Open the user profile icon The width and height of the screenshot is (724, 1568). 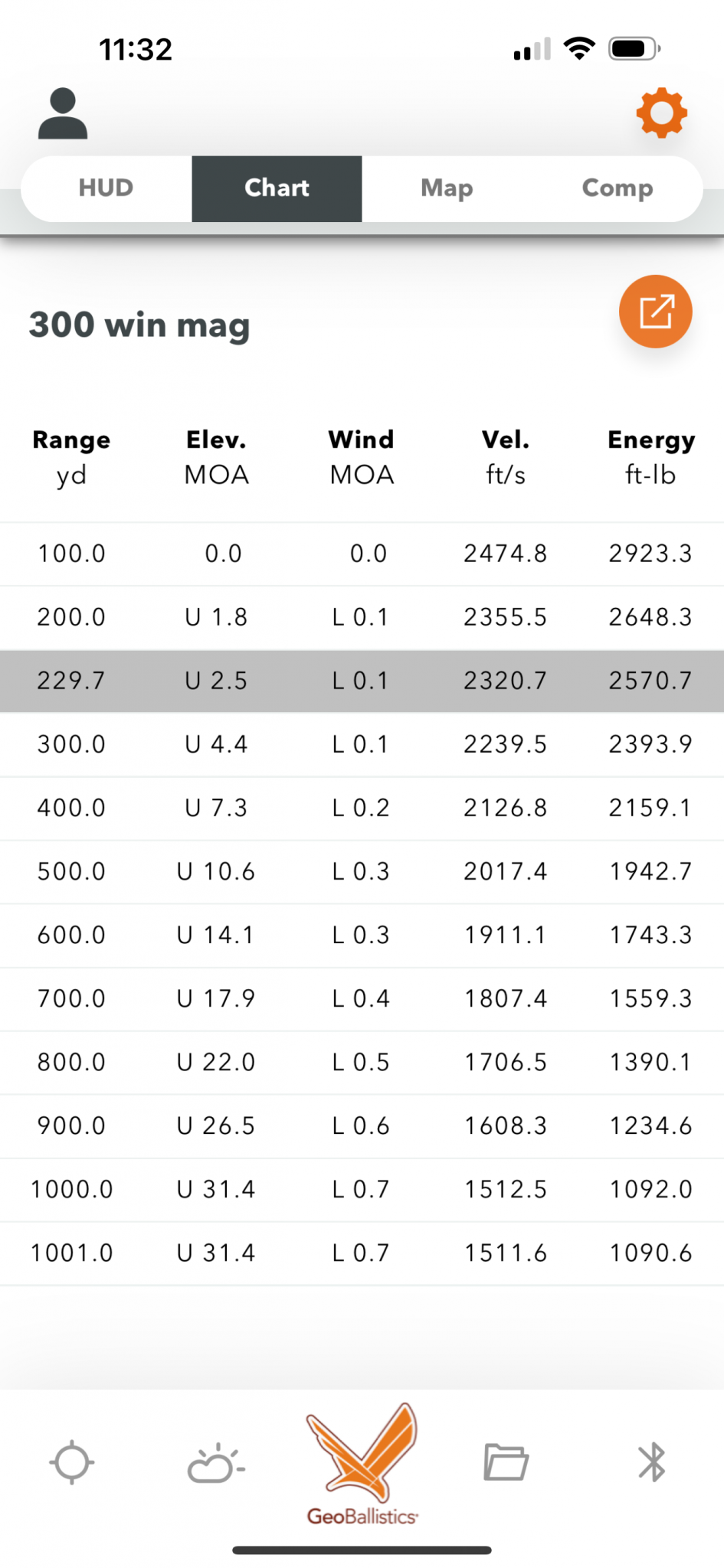(63, 113)
